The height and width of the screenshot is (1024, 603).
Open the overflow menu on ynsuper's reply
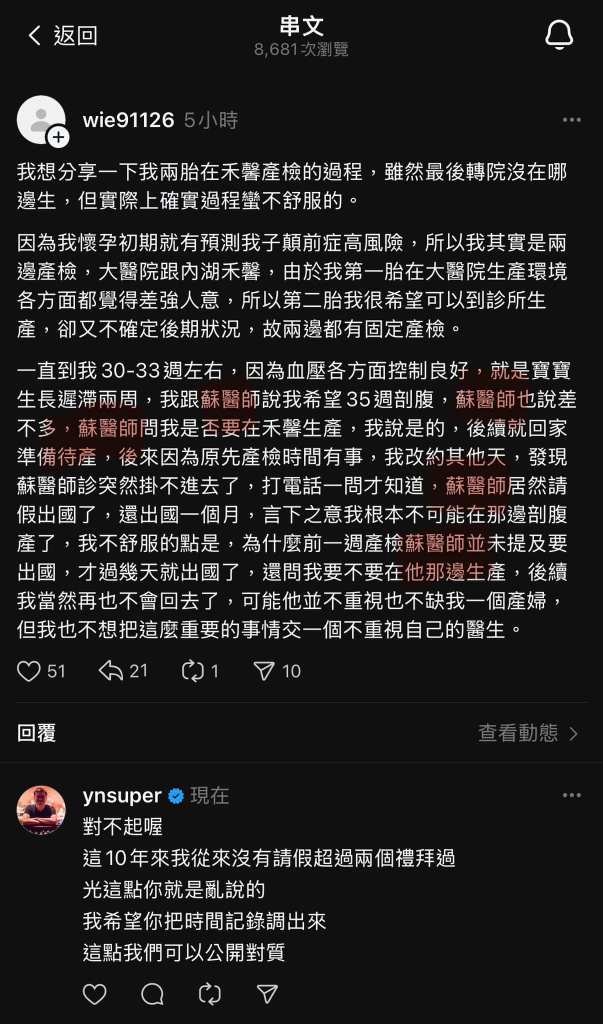[x=571, y=796]
